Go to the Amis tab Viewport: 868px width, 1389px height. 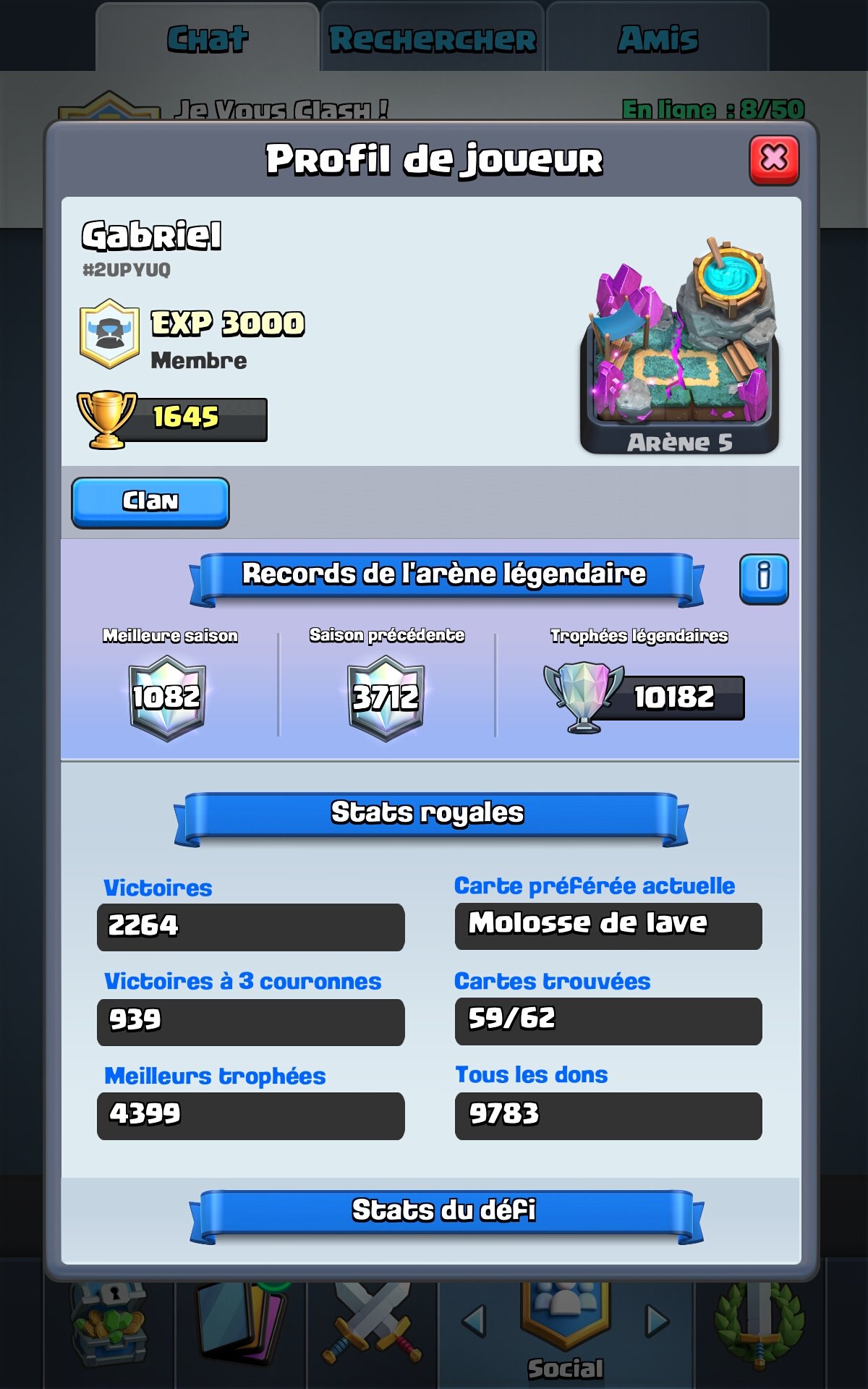pyautogui.click(x=658, y=39)
